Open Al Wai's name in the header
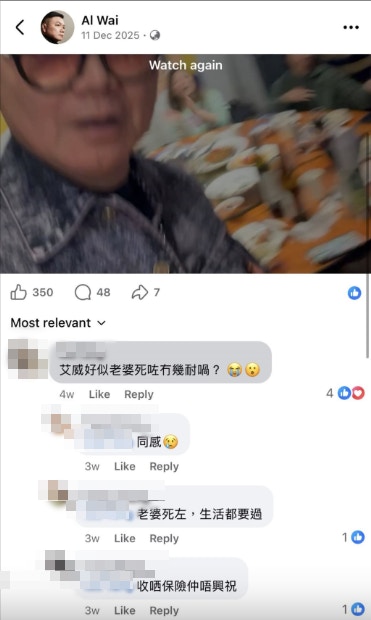 100,20
